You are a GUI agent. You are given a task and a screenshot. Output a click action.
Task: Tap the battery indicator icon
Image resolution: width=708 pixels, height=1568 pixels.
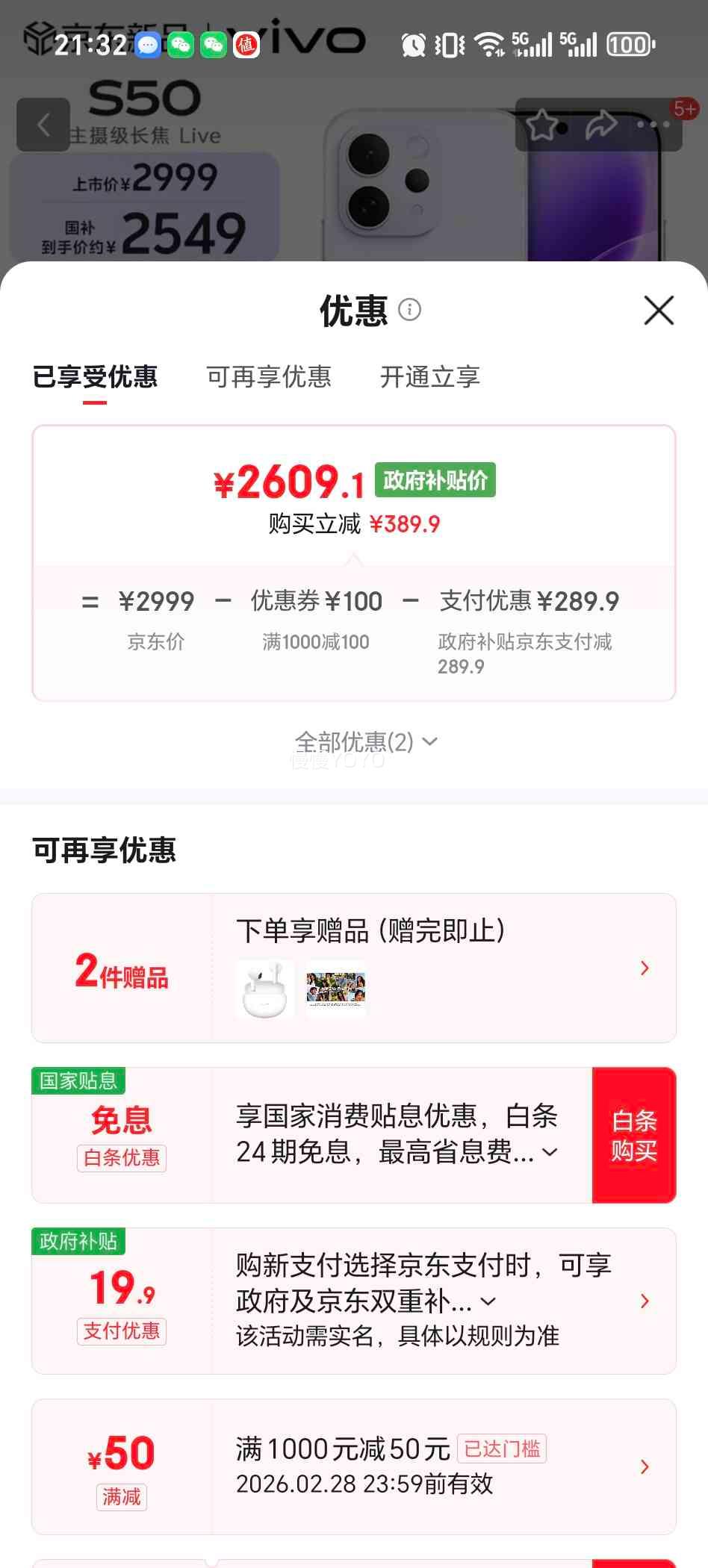pyautogui.click(x=628, y=45)
